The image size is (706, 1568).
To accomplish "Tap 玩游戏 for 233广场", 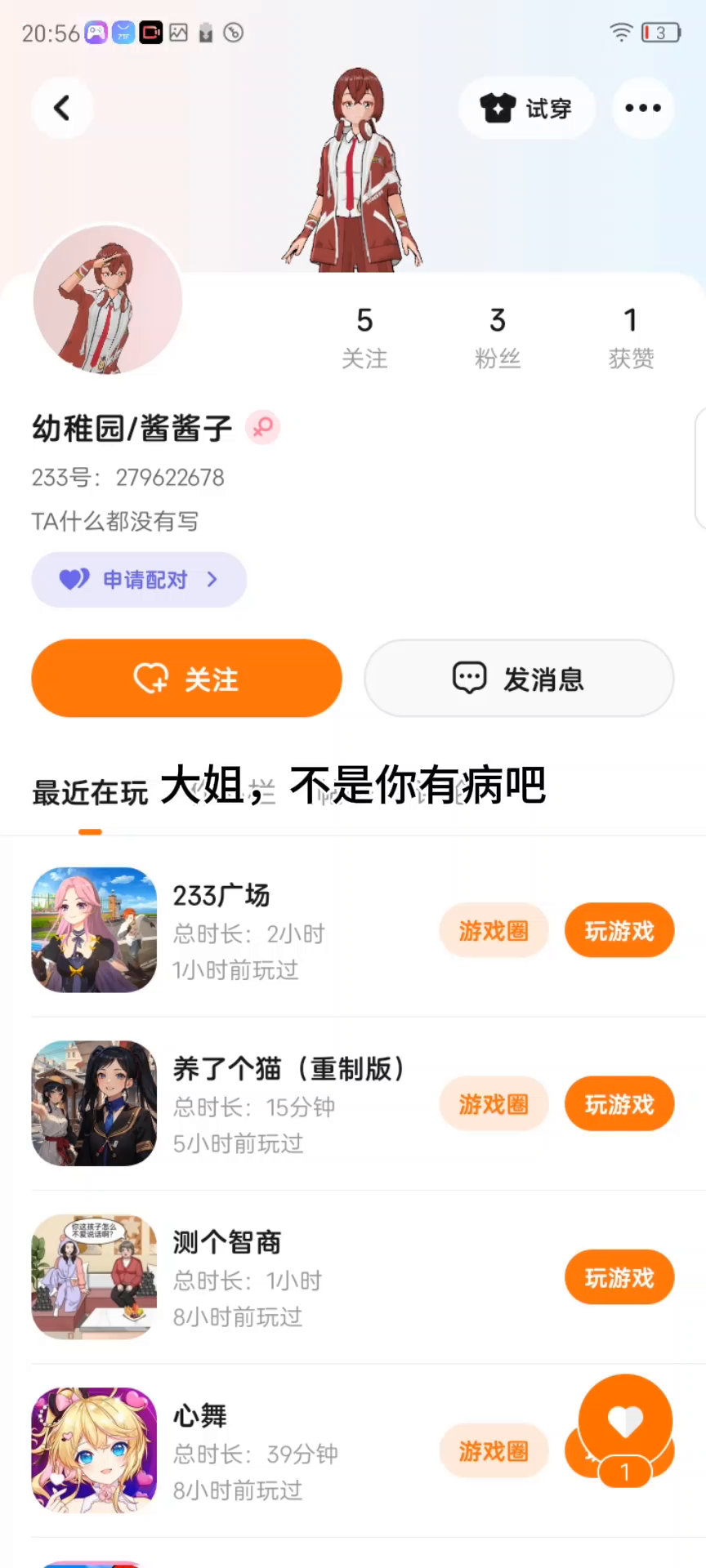I will (619, 931).
